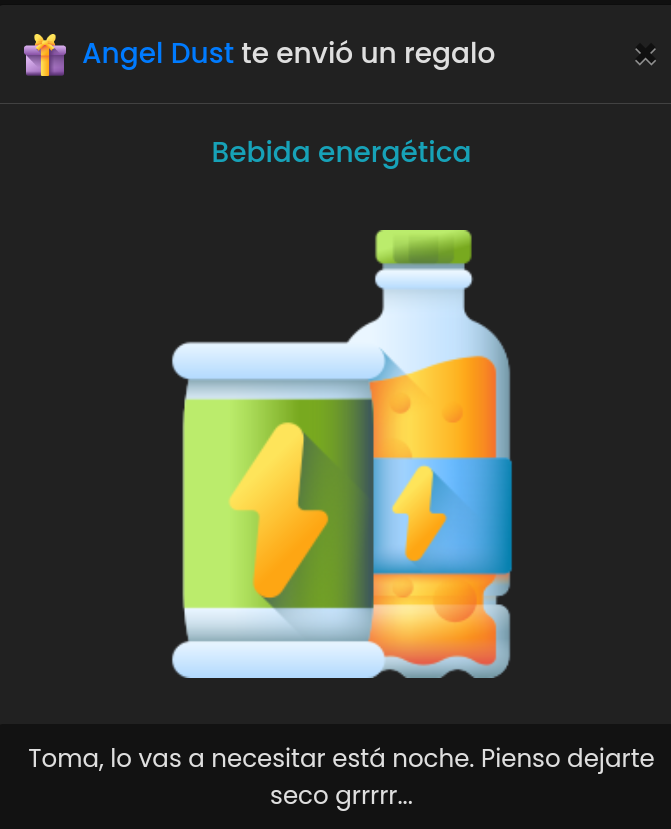Open Angel Dust's profile link
Screen dimensions: 671x829
coord(158,54)
